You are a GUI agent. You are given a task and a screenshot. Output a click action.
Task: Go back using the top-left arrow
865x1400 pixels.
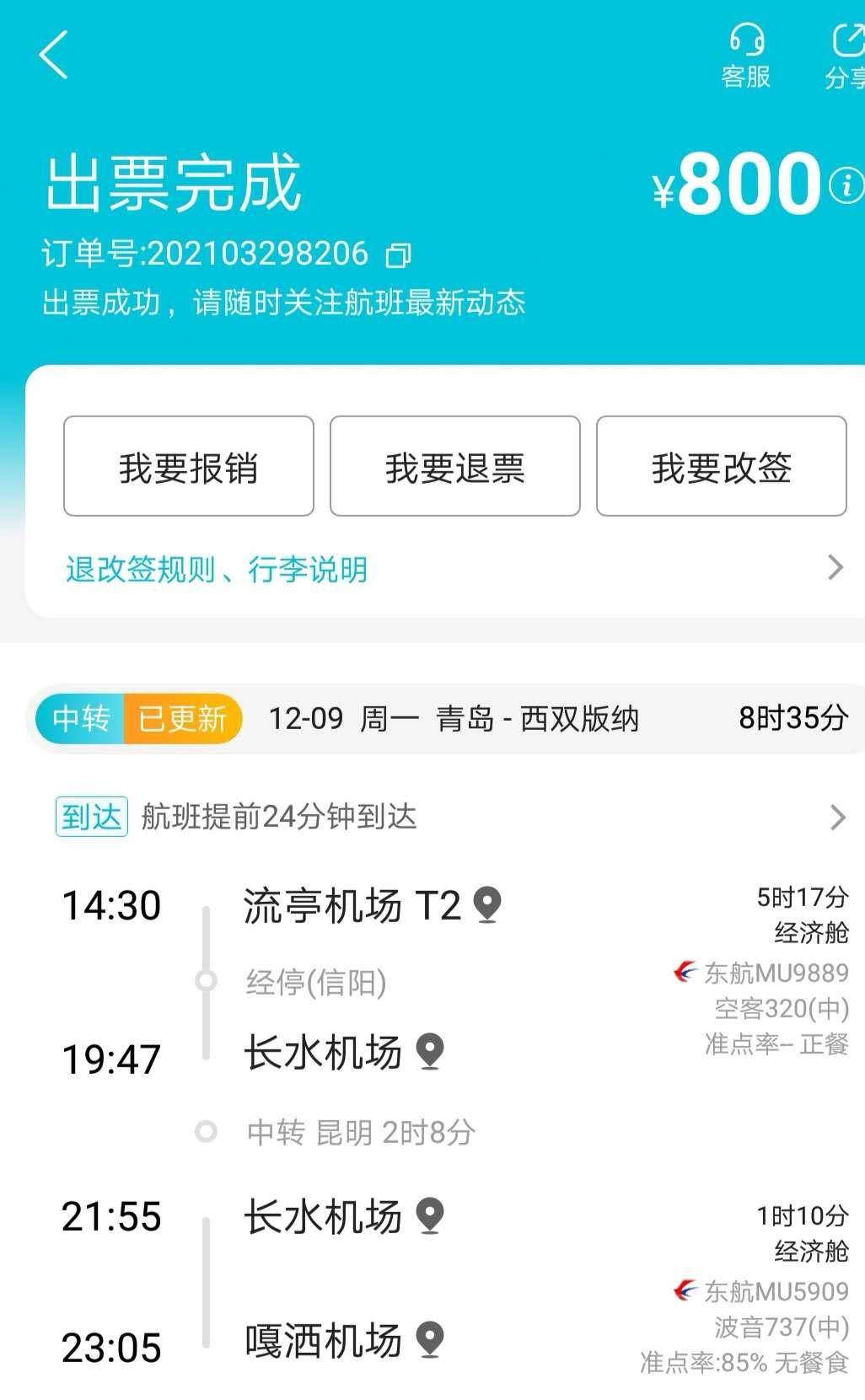coord(54,56)
